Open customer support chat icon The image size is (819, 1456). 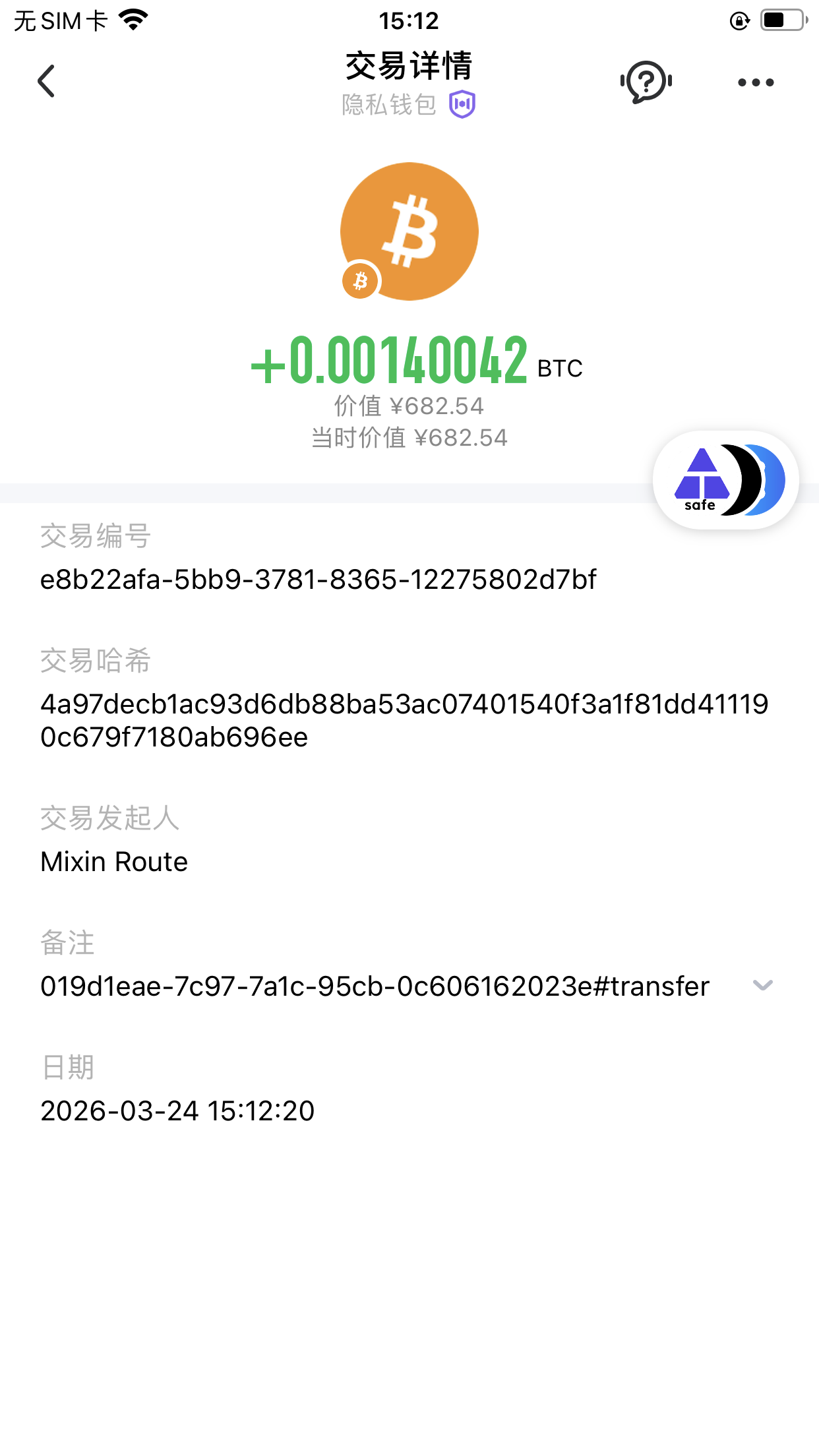click(x=646, y=82)
